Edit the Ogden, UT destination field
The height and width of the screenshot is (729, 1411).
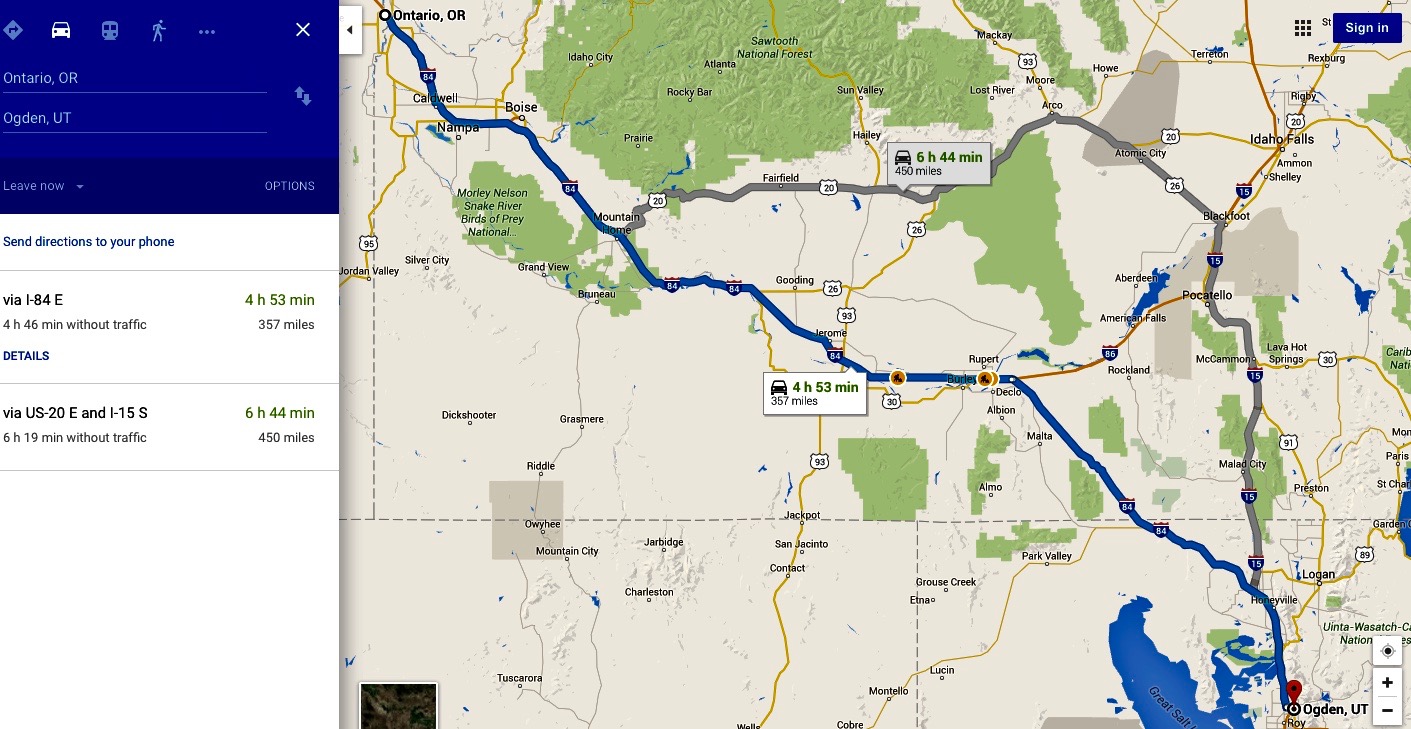tap(134, 118)
